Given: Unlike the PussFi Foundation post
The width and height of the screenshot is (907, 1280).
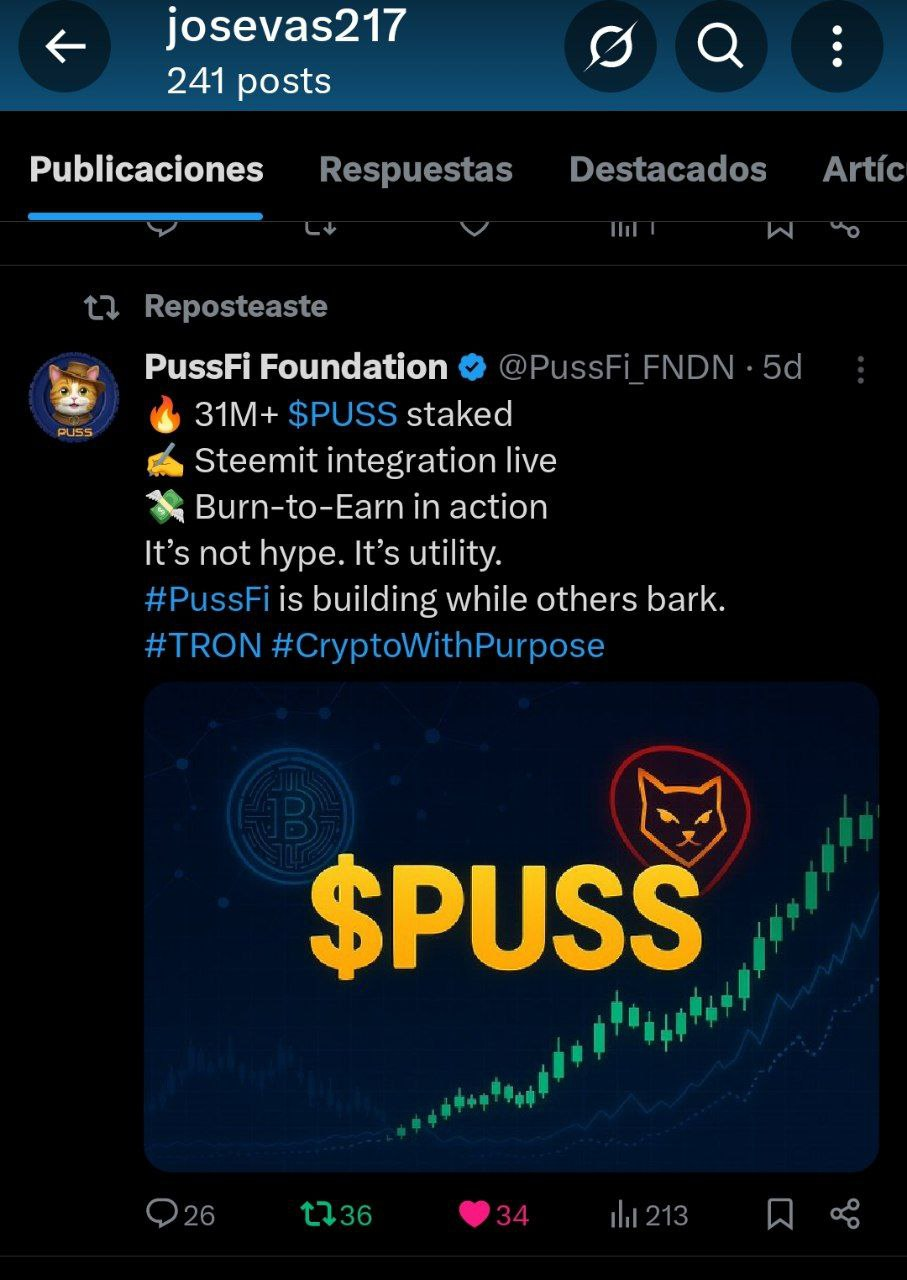Looking at the screenshot, I should coord(494,1215).
